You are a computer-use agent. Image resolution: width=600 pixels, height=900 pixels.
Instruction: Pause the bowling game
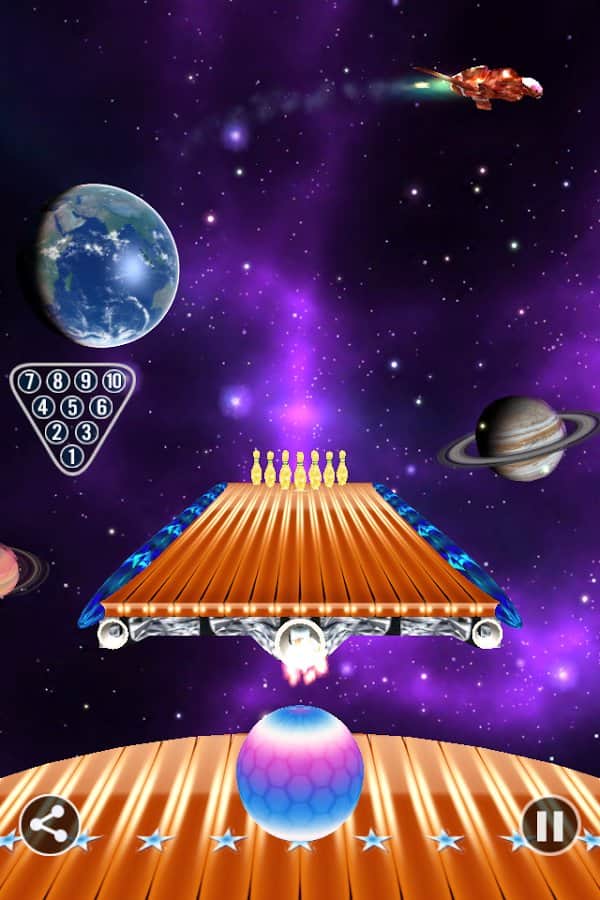550,825
